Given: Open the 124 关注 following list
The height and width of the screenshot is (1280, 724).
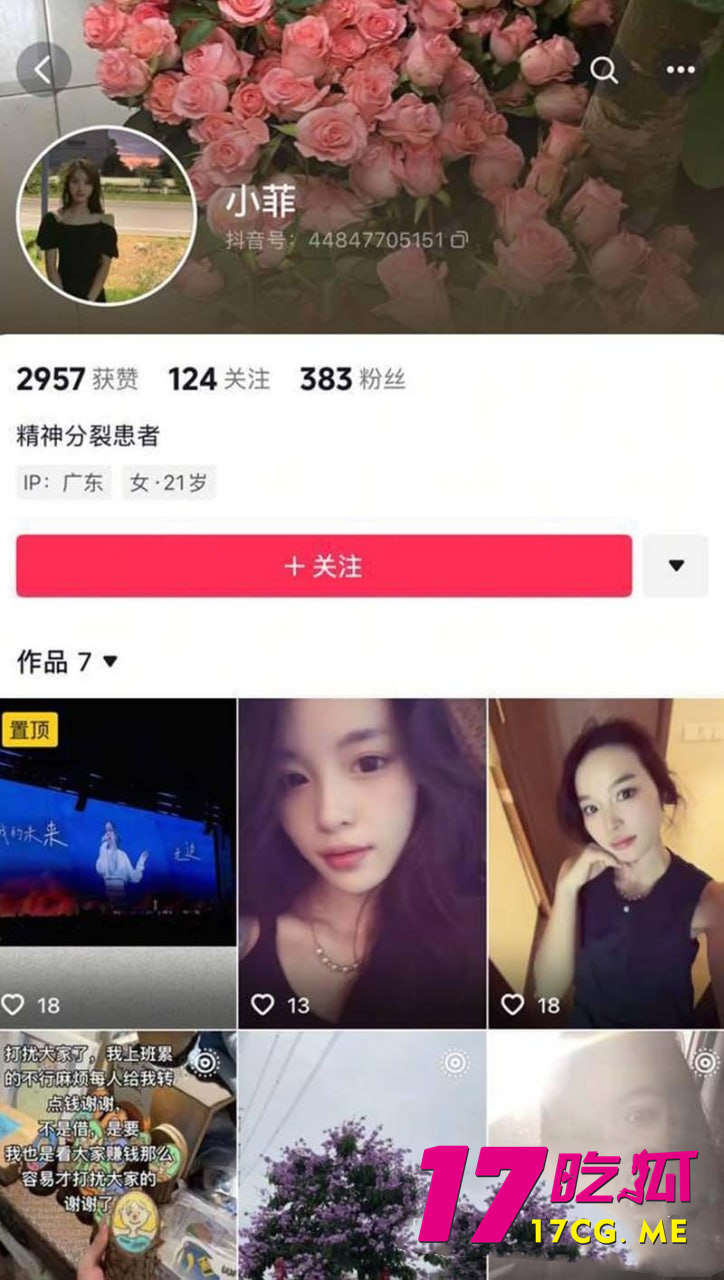Looking at the screenshot, I should click(x=218, y=380).
